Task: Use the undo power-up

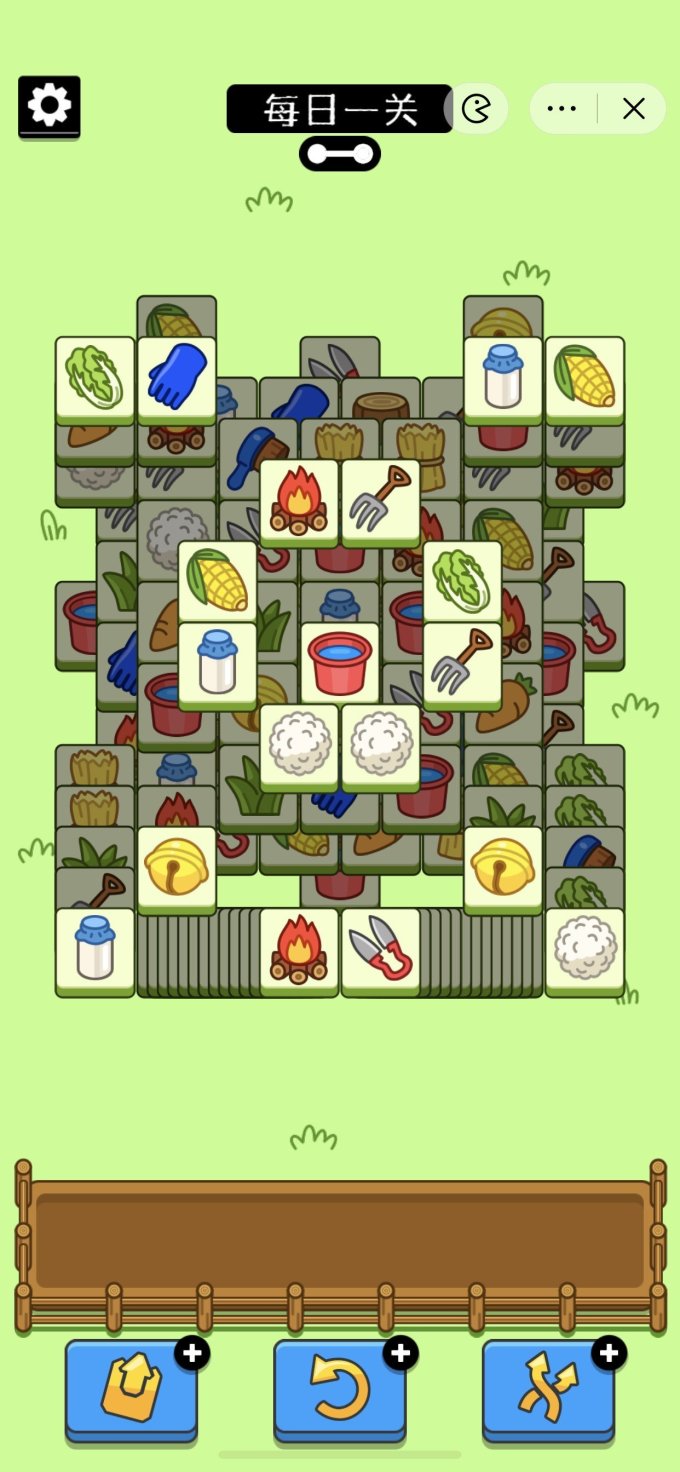Action: click(x=340, y=1390)
